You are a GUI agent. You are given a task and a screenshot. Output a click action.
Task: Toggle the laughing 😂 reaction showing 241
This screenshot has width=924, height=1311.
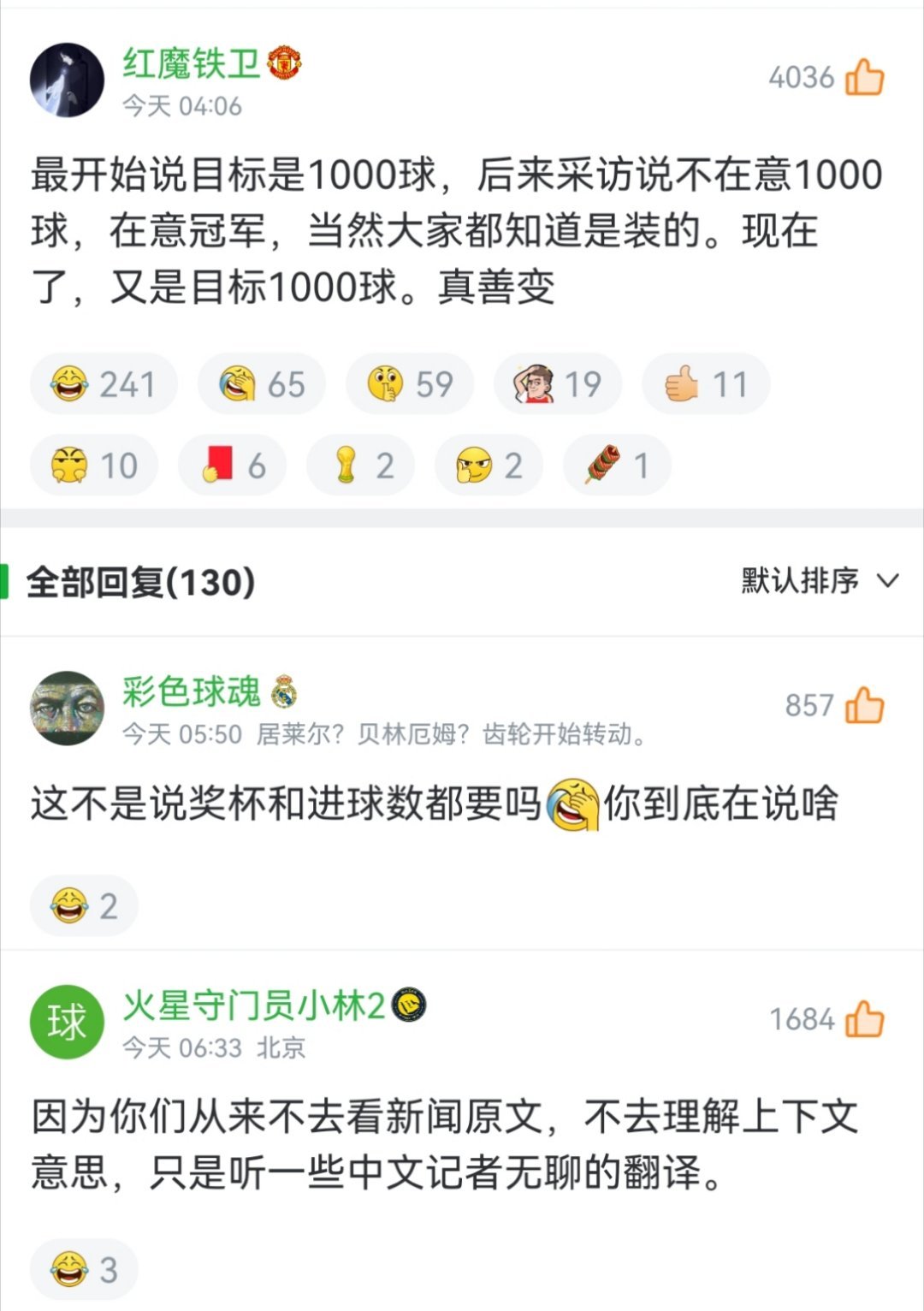(x=103, y=384)
